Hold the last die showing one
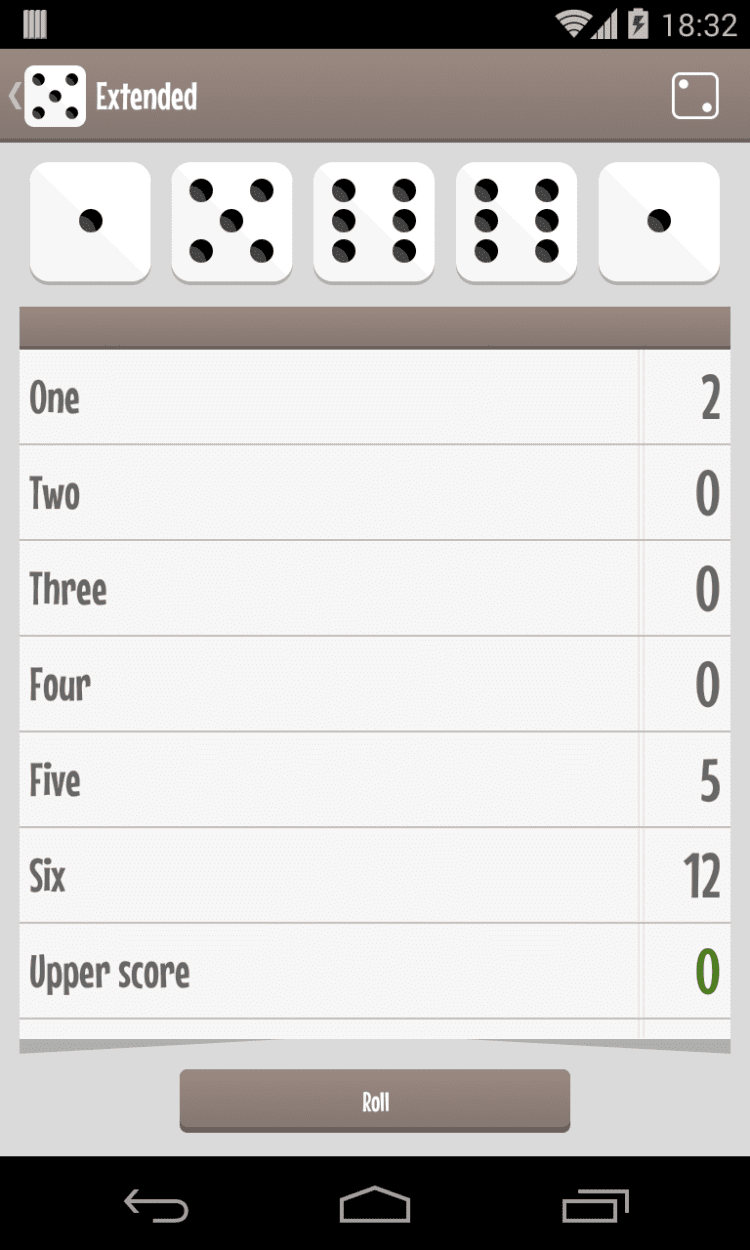 tap(659, 222)
